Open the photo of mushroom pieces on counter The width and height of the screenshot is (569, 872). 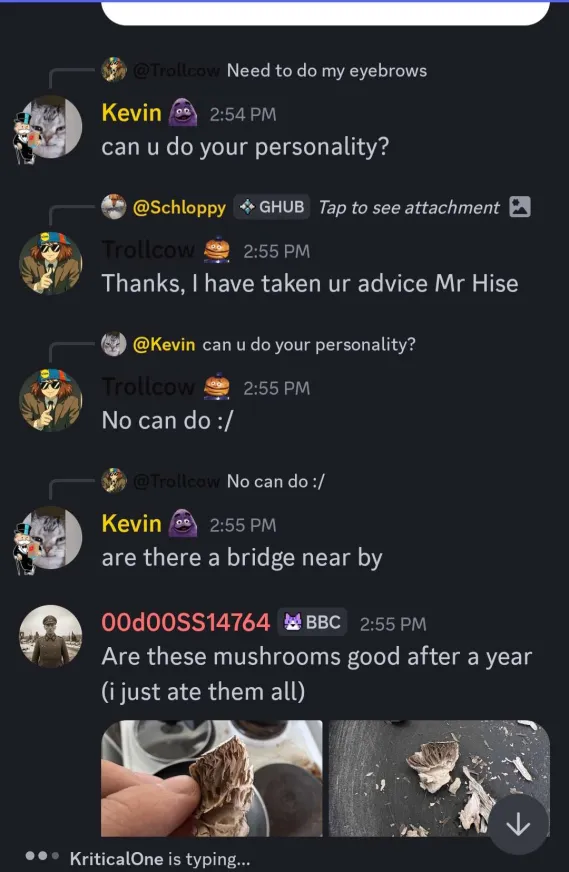[x=439, y=778]
